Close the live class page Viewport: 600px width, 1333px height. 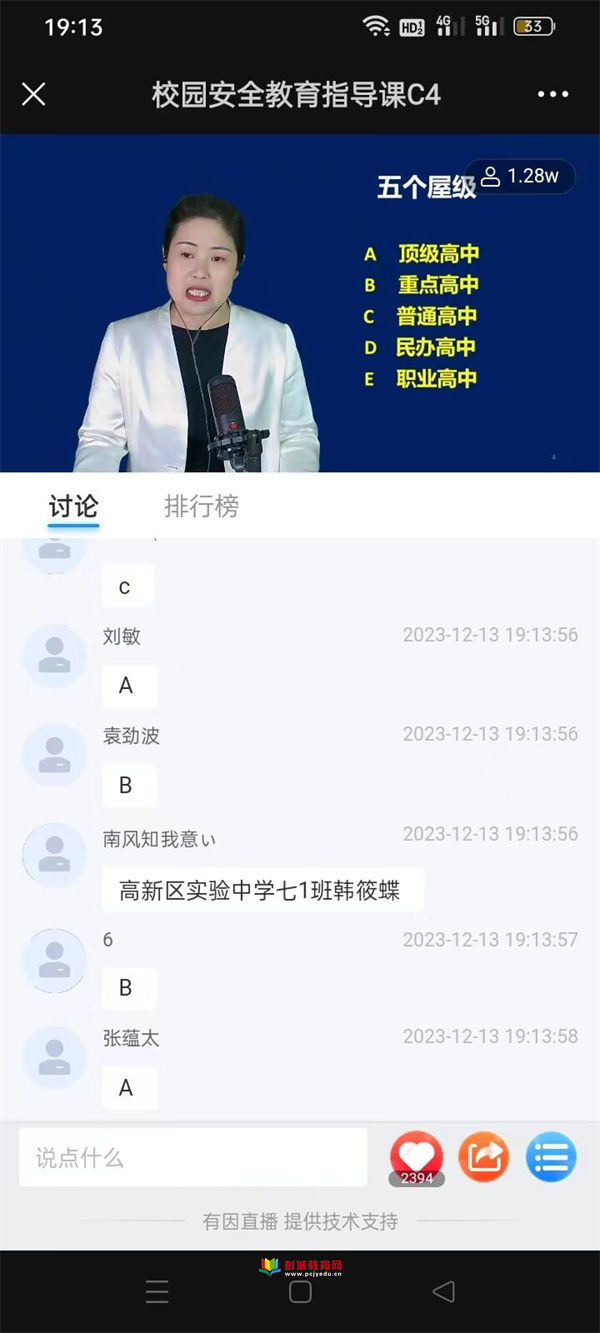[x=34, y=95]
